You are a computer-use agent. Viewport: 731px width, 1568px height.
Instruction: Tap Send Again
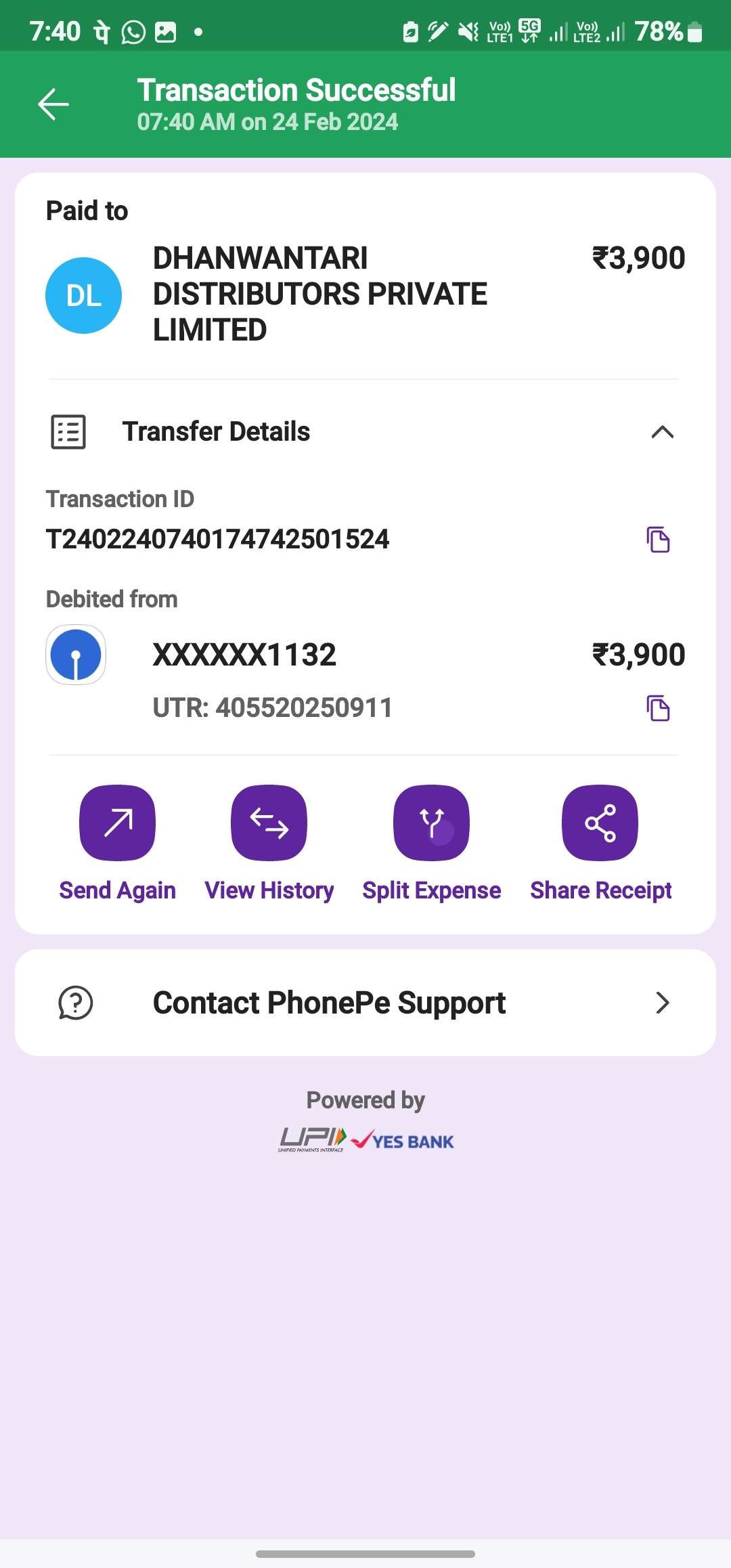[x=118, y=843]
